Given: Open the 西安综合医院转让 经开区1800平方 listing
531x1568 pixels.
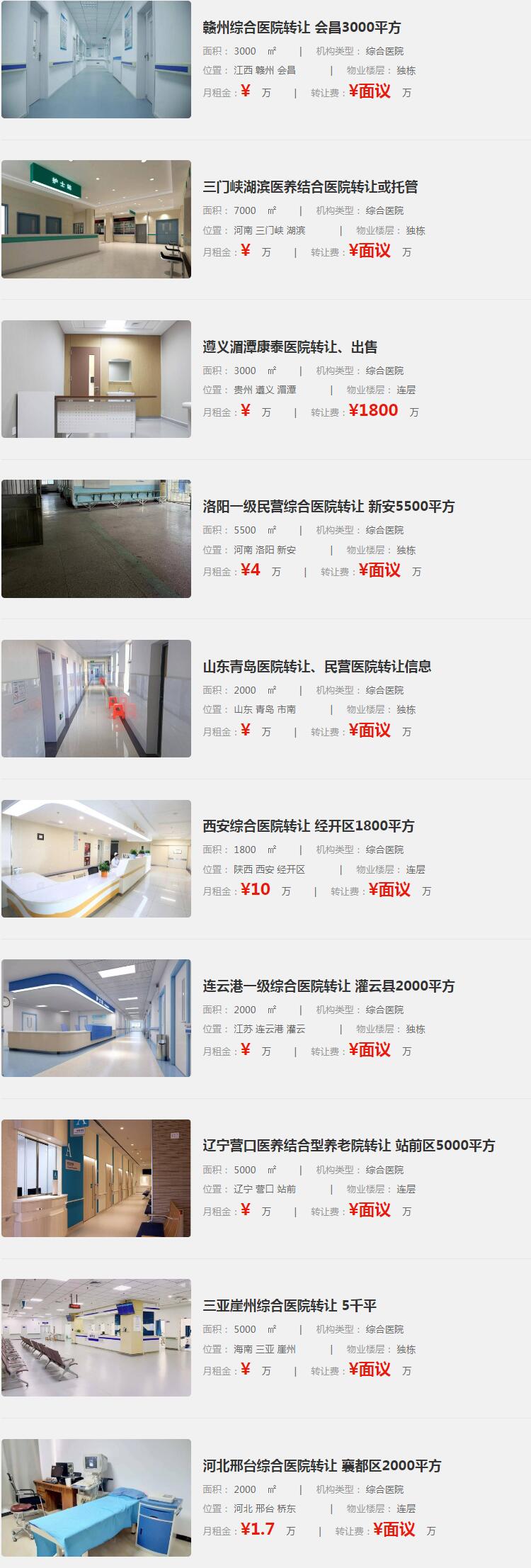Looking at the screenshot, I should 308,826.
